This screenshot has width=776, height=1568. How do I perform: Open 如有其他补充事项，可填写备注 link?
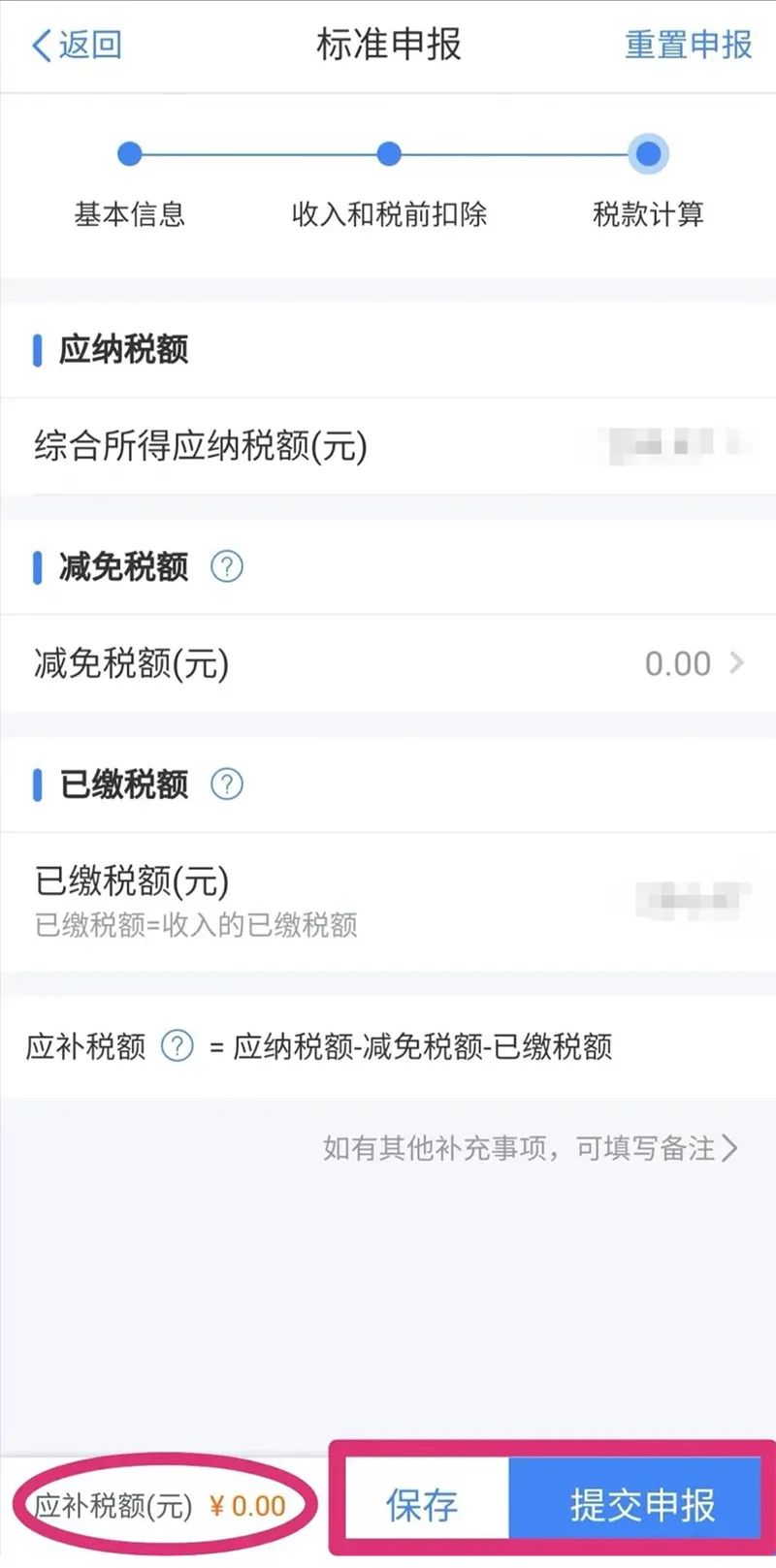click(x=531, y=1149)
